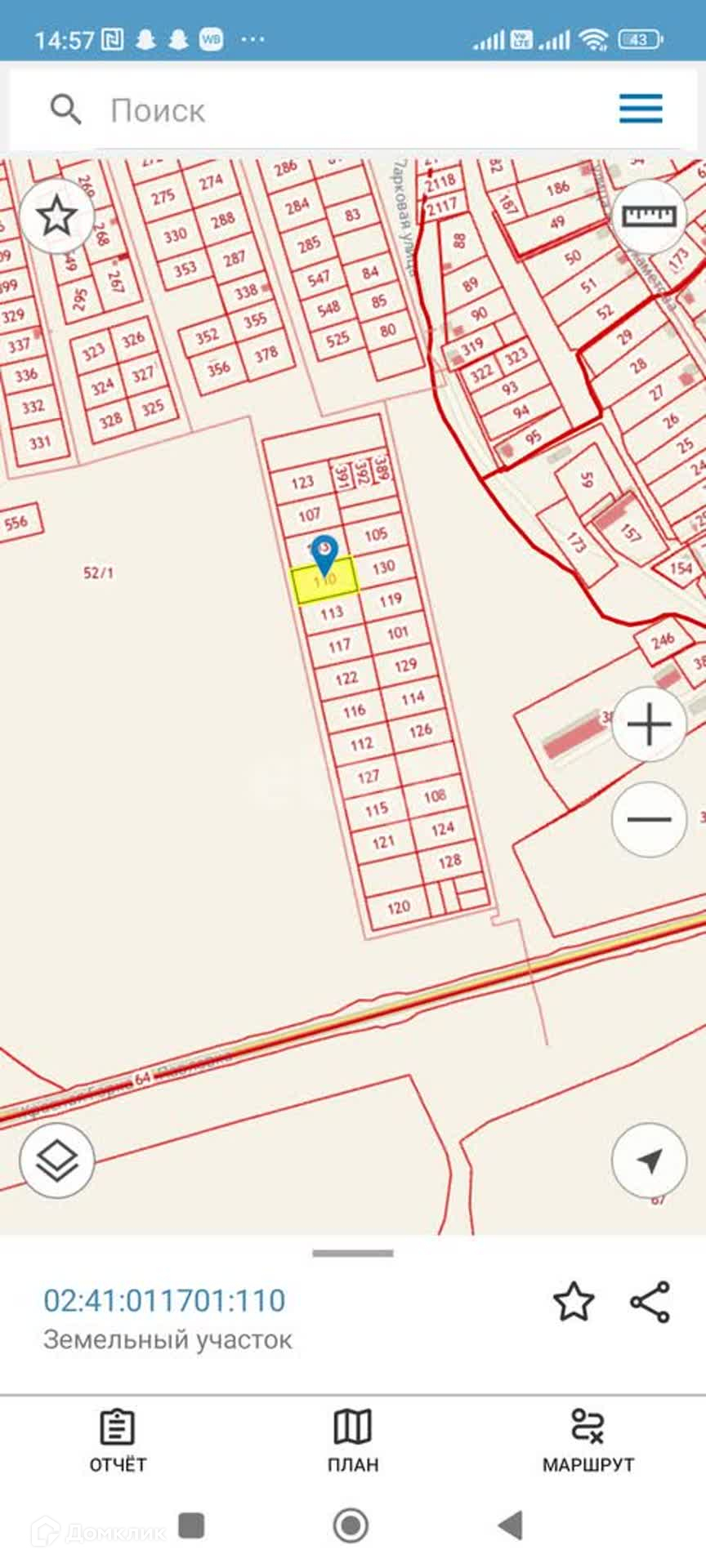
Task: Expand the parcel info sheet handle
Action: [353, 1253]
